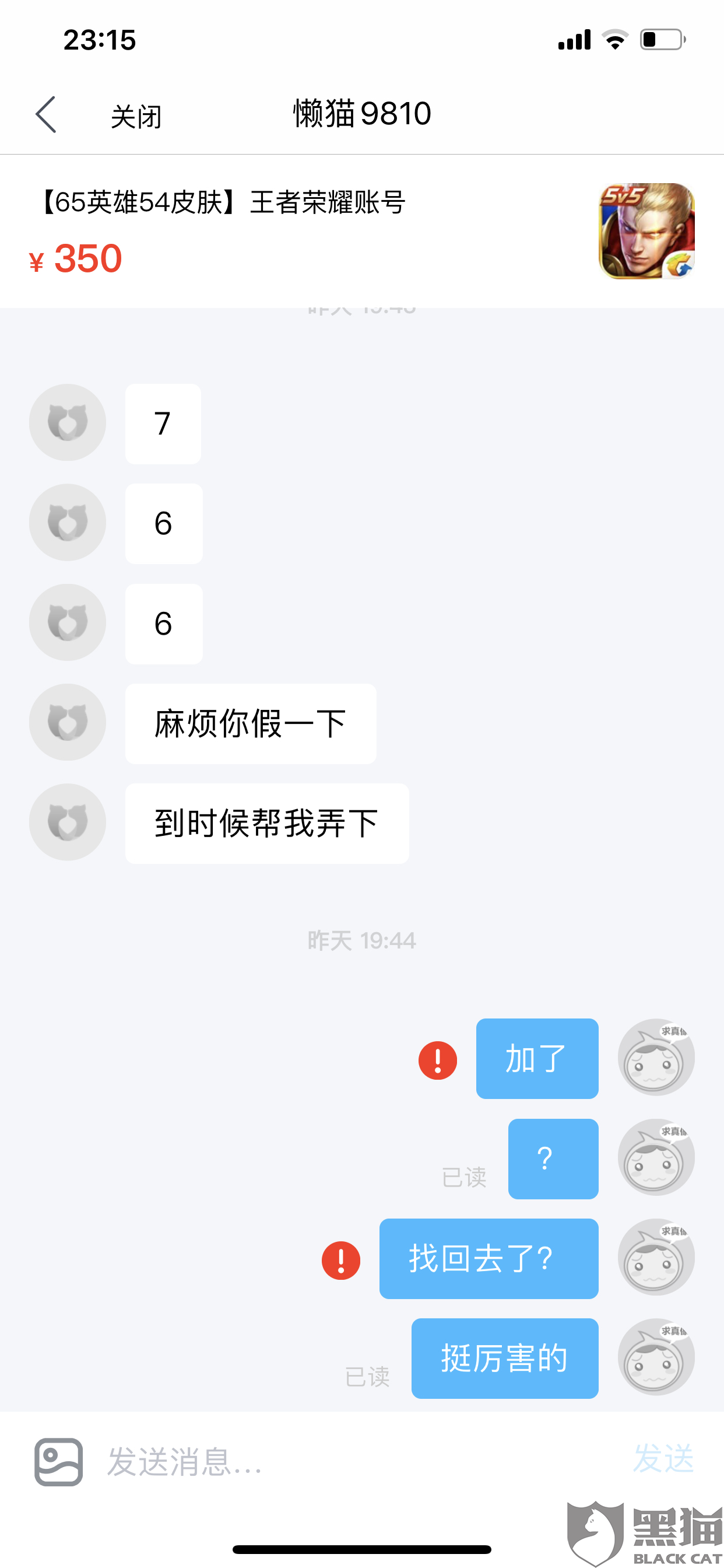Retry sending the failed 加了 message

437,1060
